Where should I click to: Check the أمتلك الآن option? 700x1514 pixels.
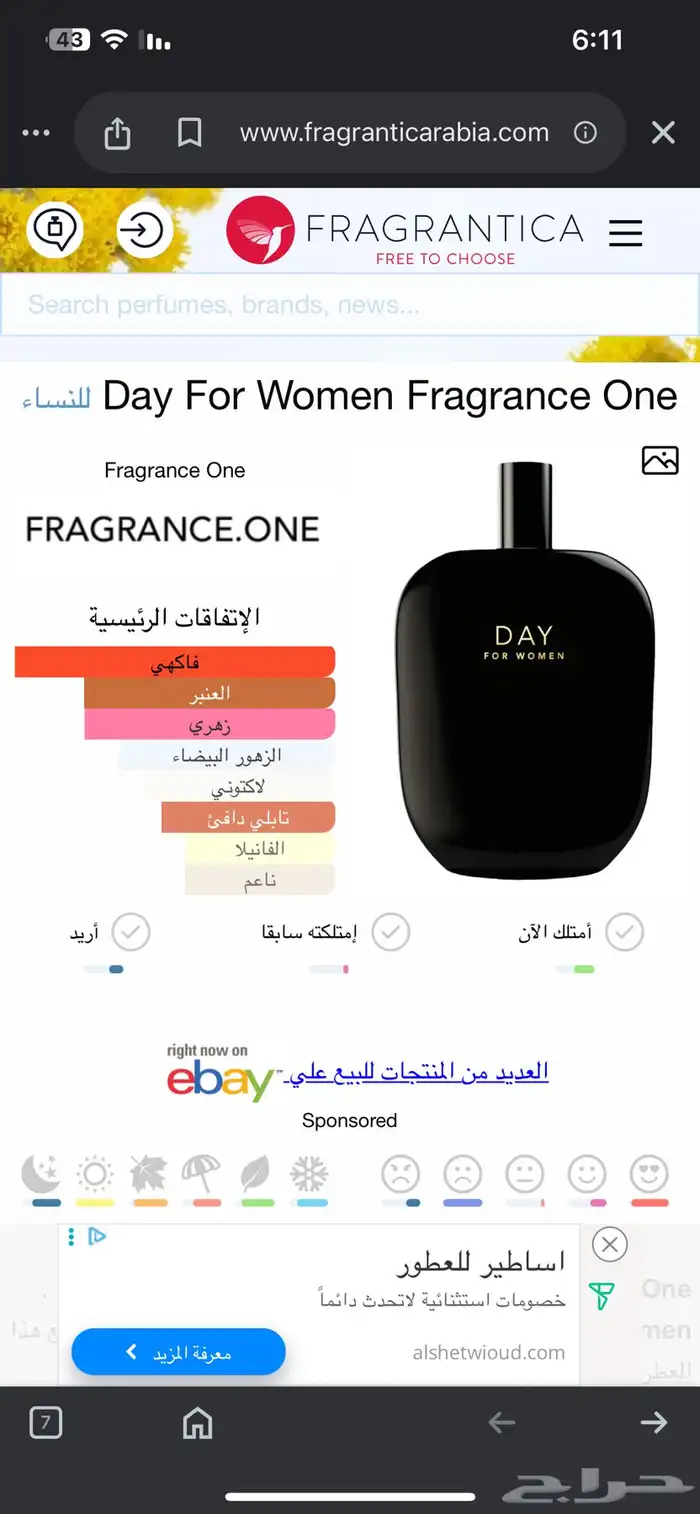point(624,932)
